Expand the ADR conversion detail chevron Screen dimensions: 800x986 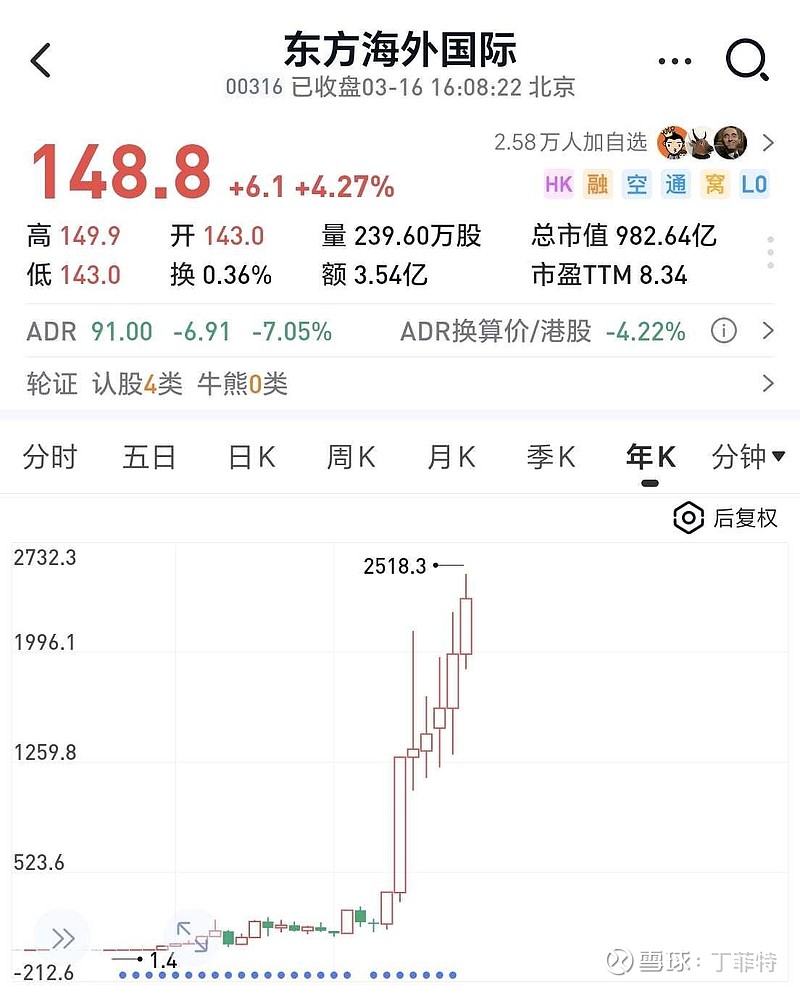click(x=768, y=330)
